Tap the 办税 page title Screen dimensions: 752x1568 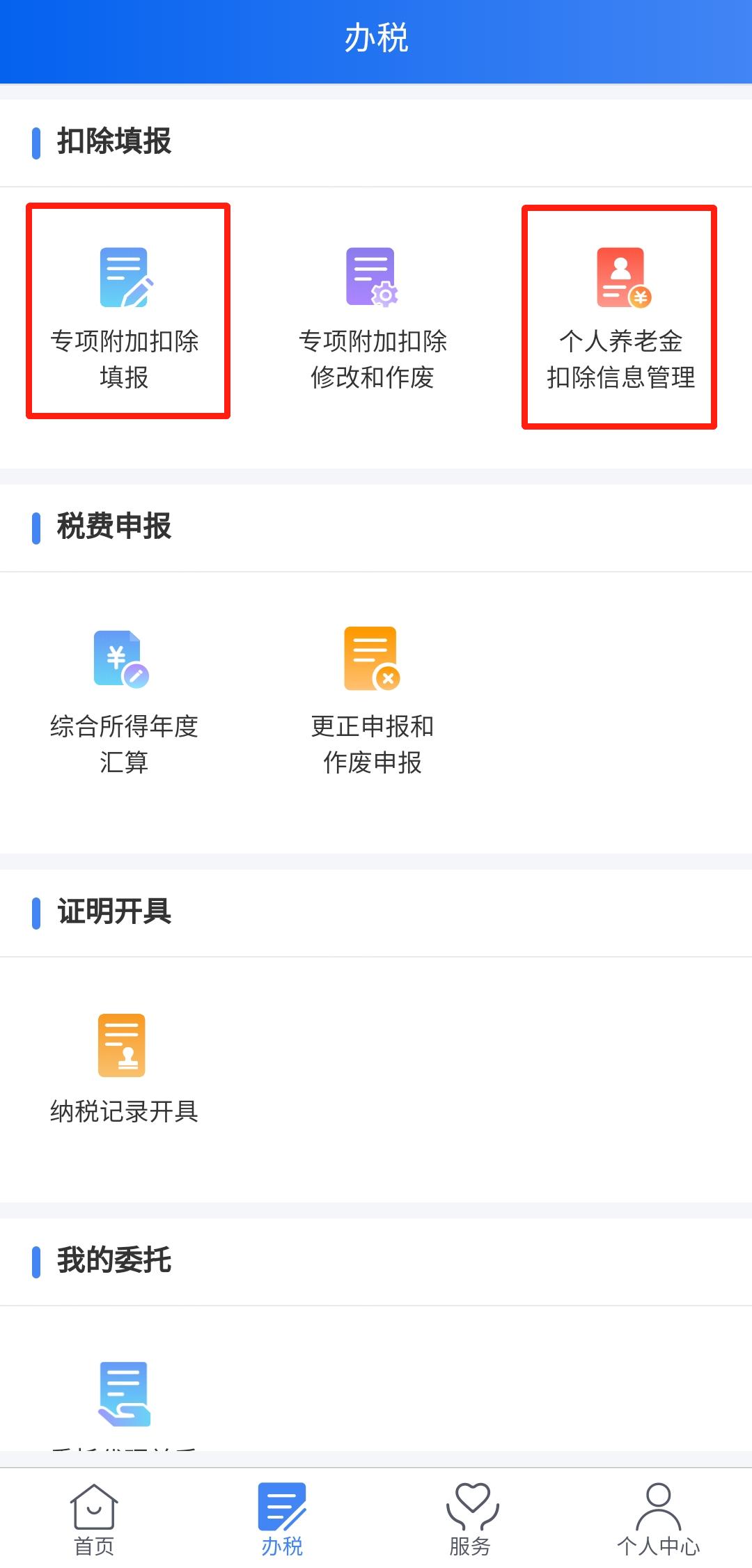[376, 38]
